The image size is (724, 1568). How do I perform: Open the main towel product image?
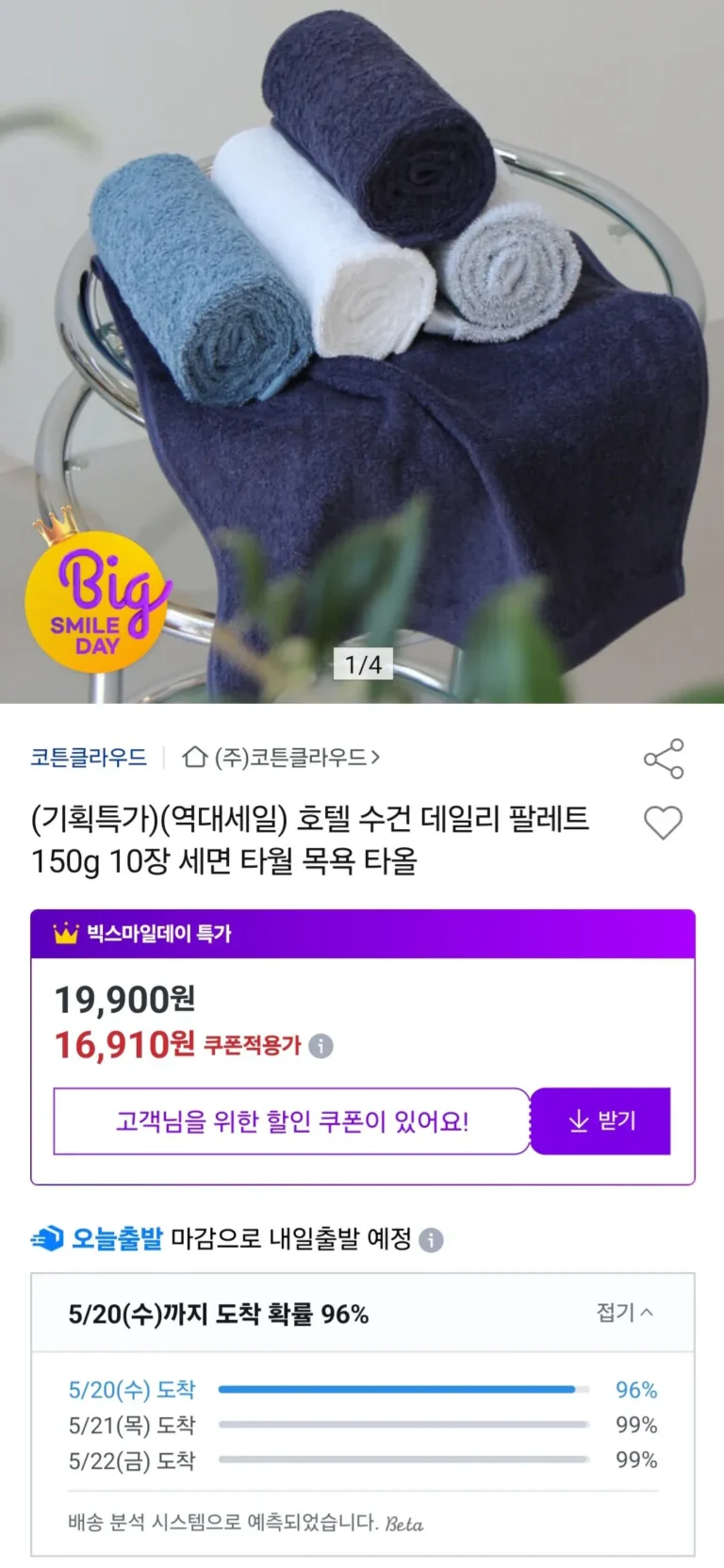click(x=362, y=351)
